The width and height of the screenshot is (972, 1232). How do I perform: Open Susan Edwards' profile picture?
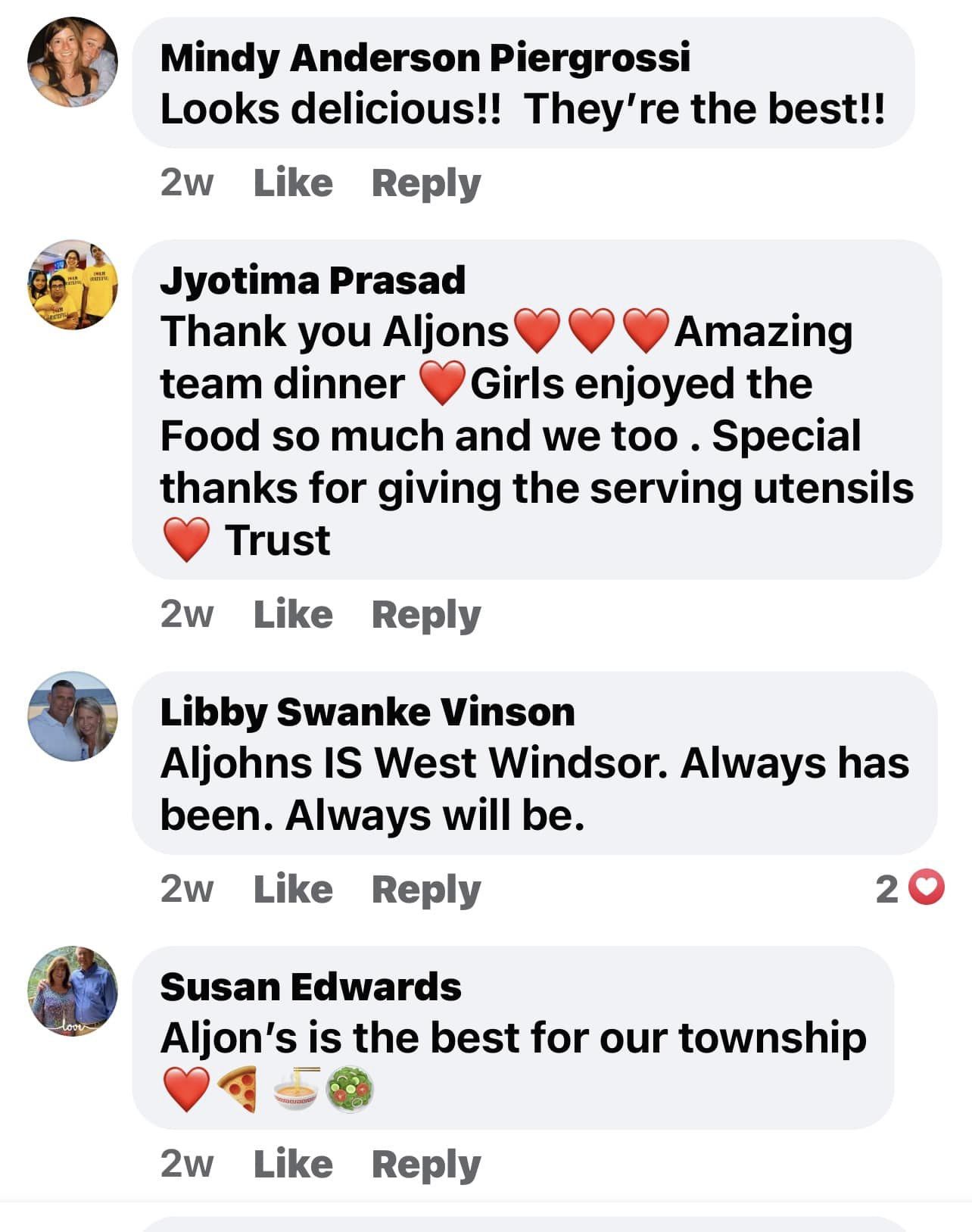click(x=73, y=991)
